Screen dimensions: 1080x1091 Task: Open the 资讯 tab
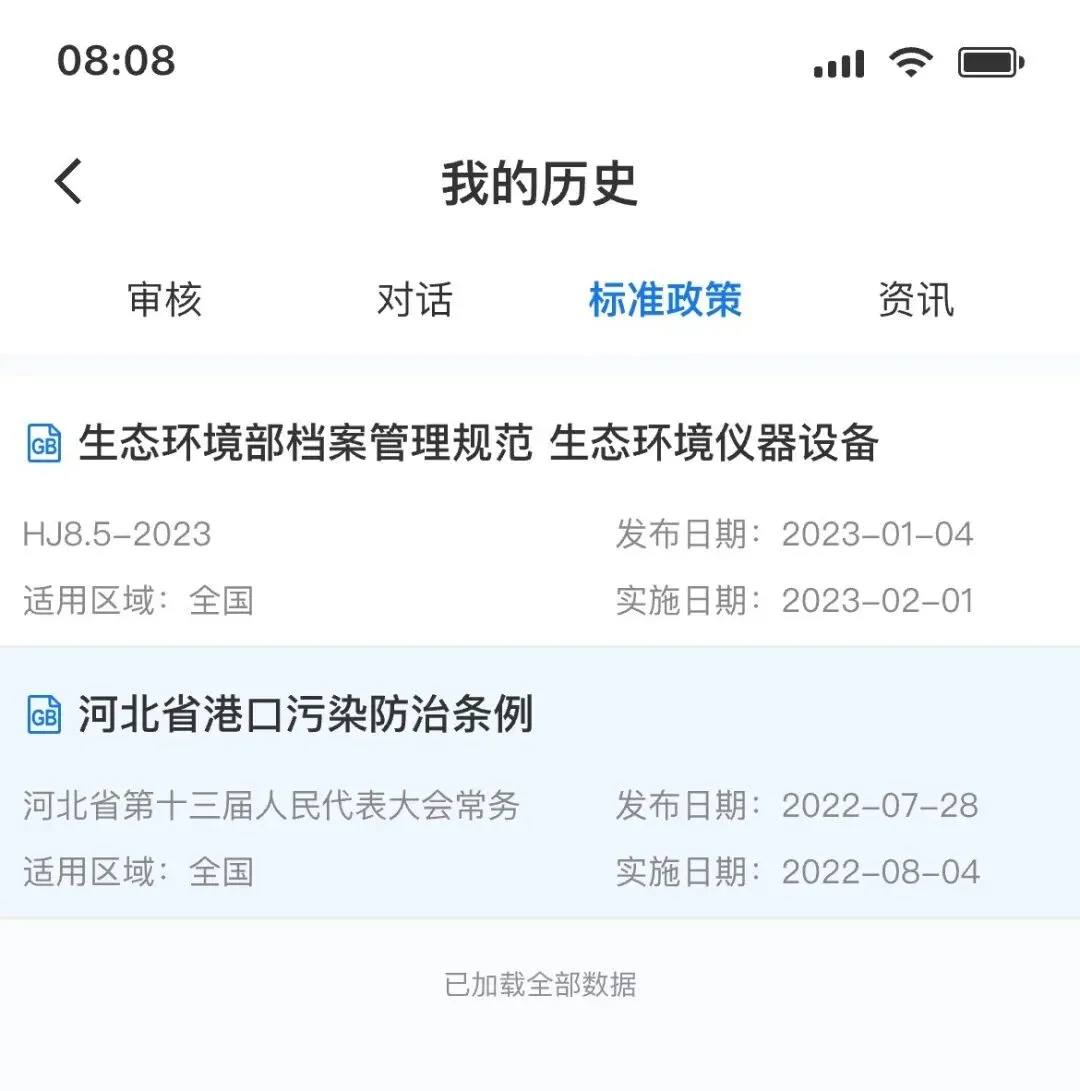coord(916,300)
